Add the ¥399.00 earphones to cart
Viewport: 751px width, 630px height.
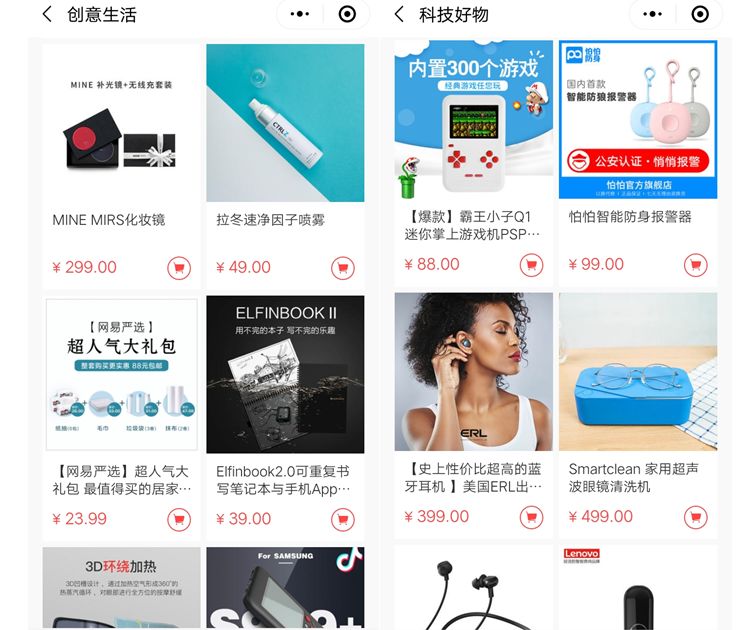tap(531, 517)
